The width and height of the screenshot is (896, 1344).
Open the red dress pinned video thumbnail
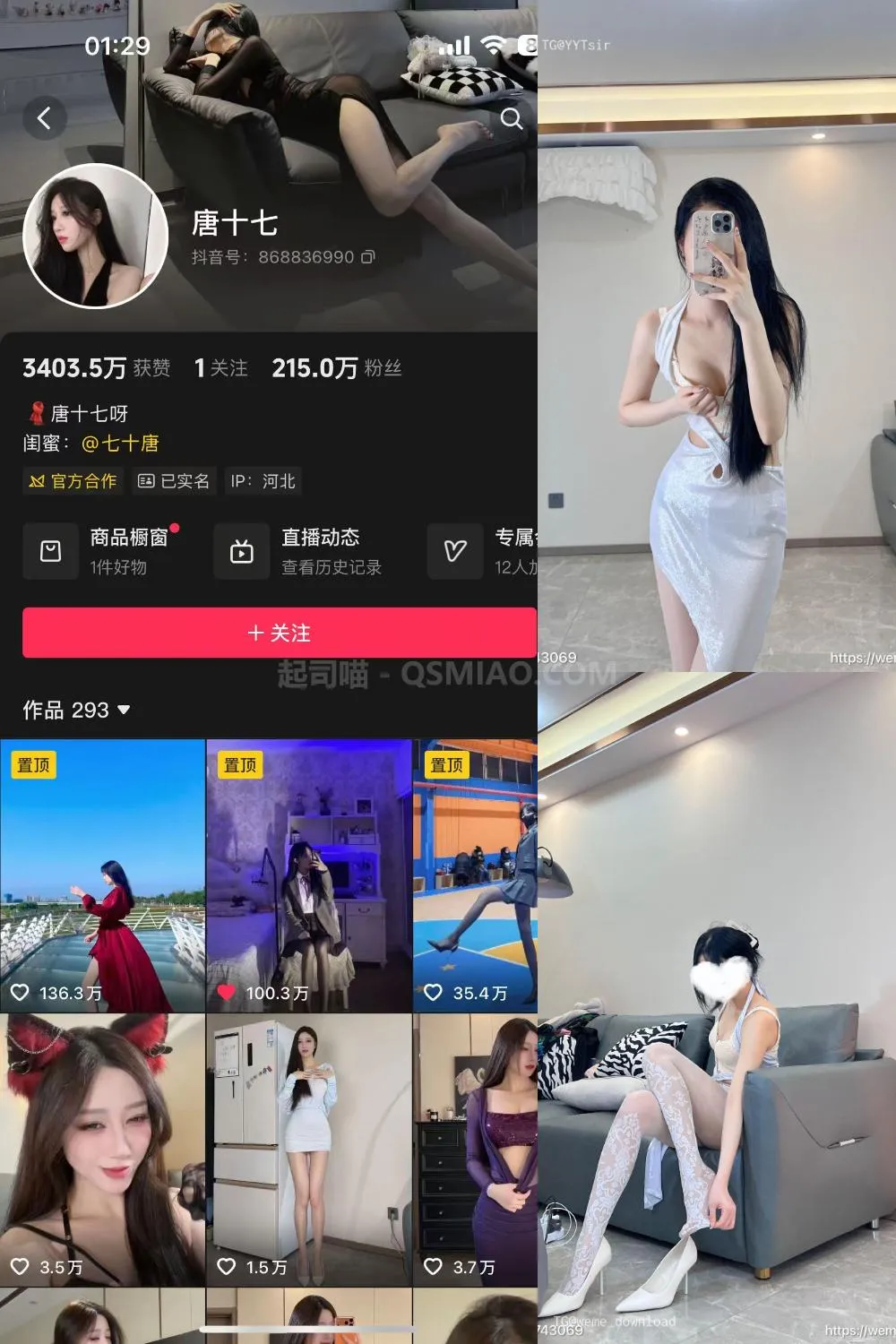(x=100, y=874)
